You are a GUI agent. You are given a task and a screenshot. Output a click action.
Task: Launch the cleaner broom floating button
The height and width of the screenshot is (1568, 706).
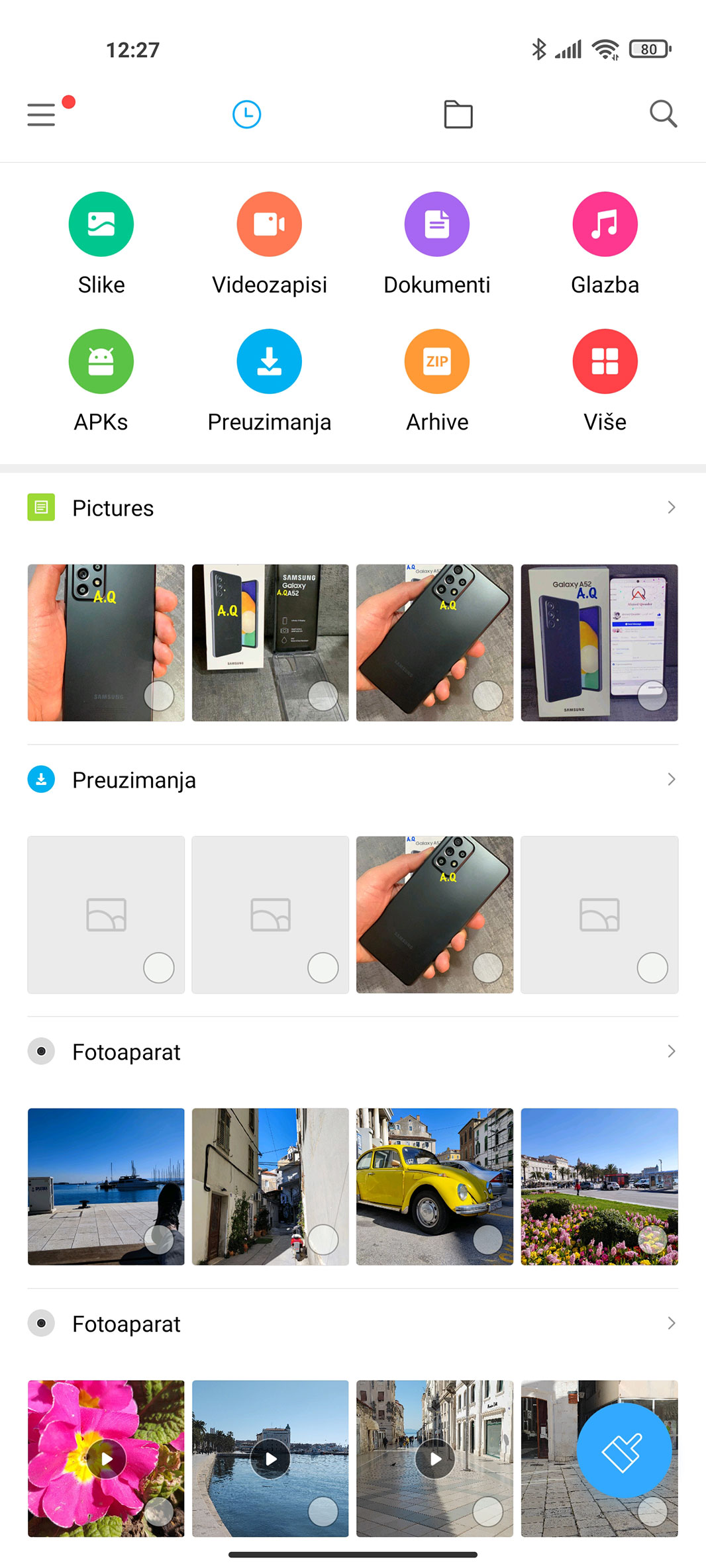tap(623, 1450)
